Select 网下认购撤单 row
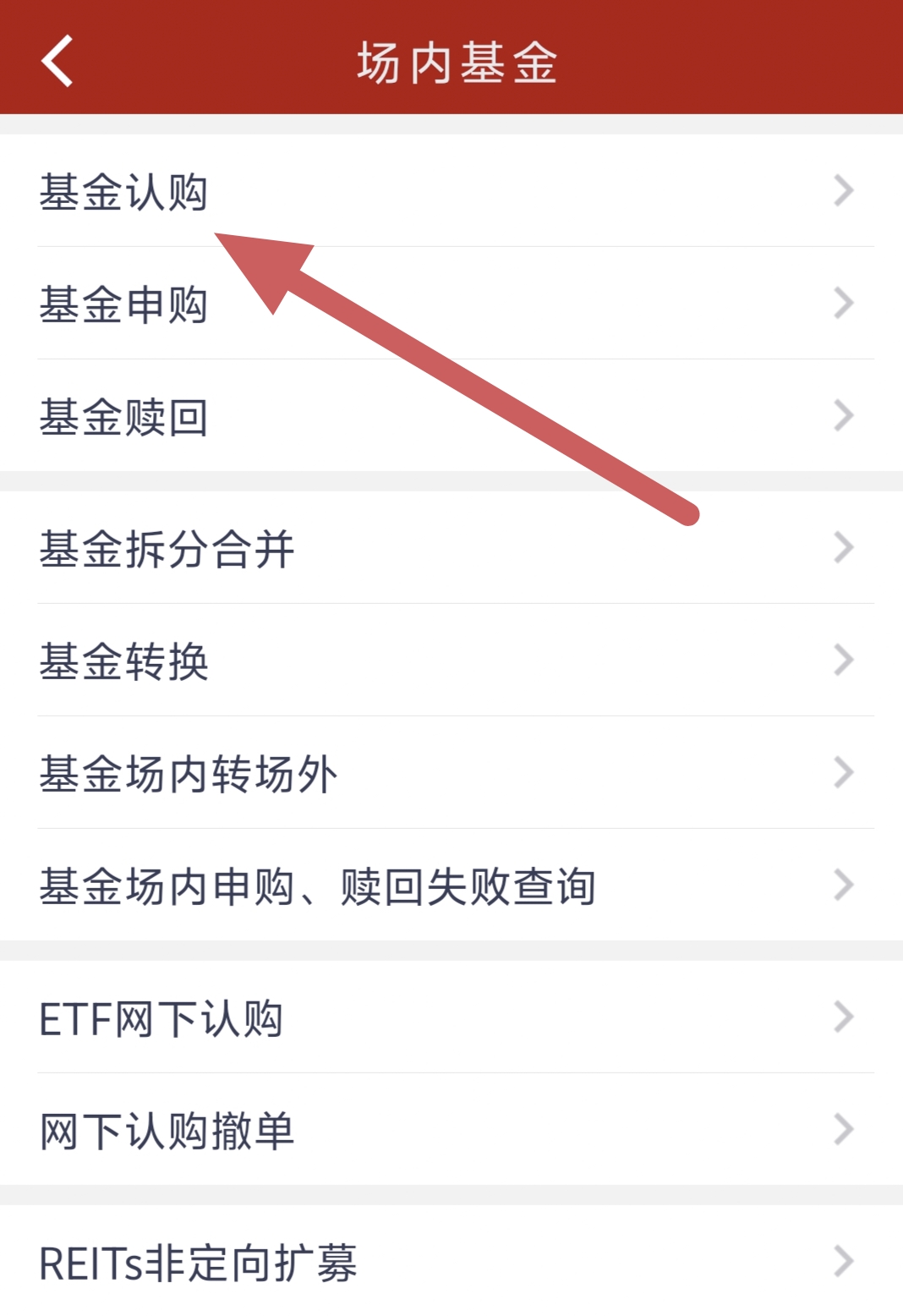This screenshot has width=903, height=1316. pos(167,1130)
